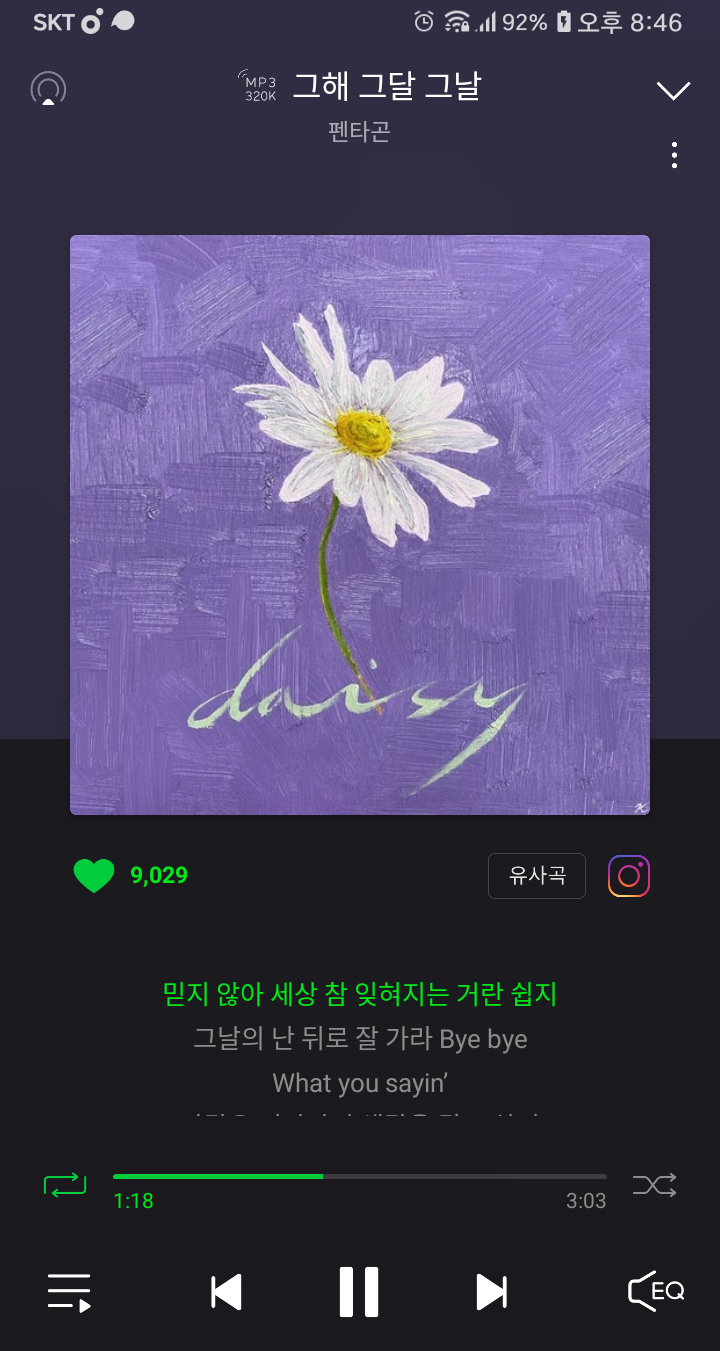Open similar songs with 유사곡 button
720x1351 pixels.
tap(536, 875)
